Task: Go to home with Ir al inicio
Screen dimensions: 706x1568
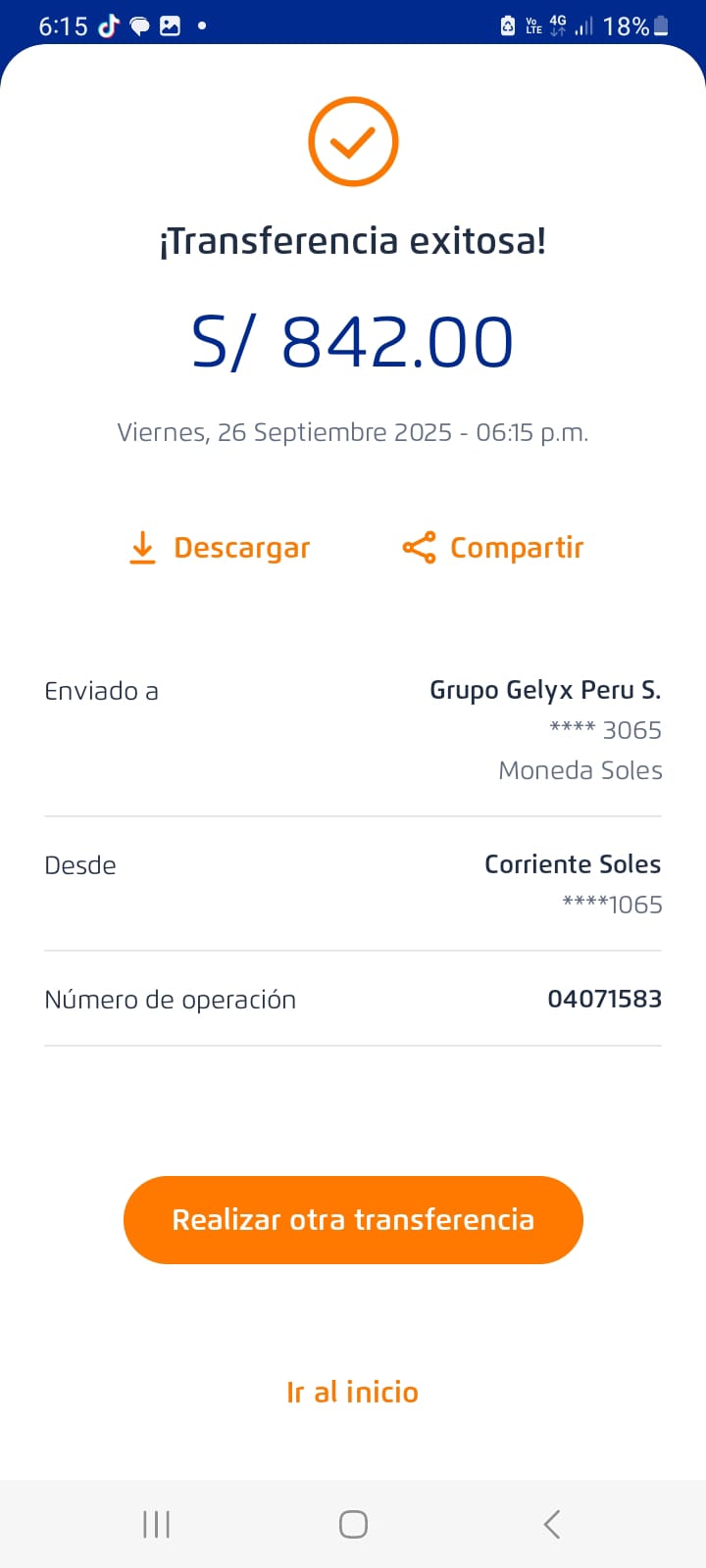Action: pyautogui.click(x=353, y=1392)
